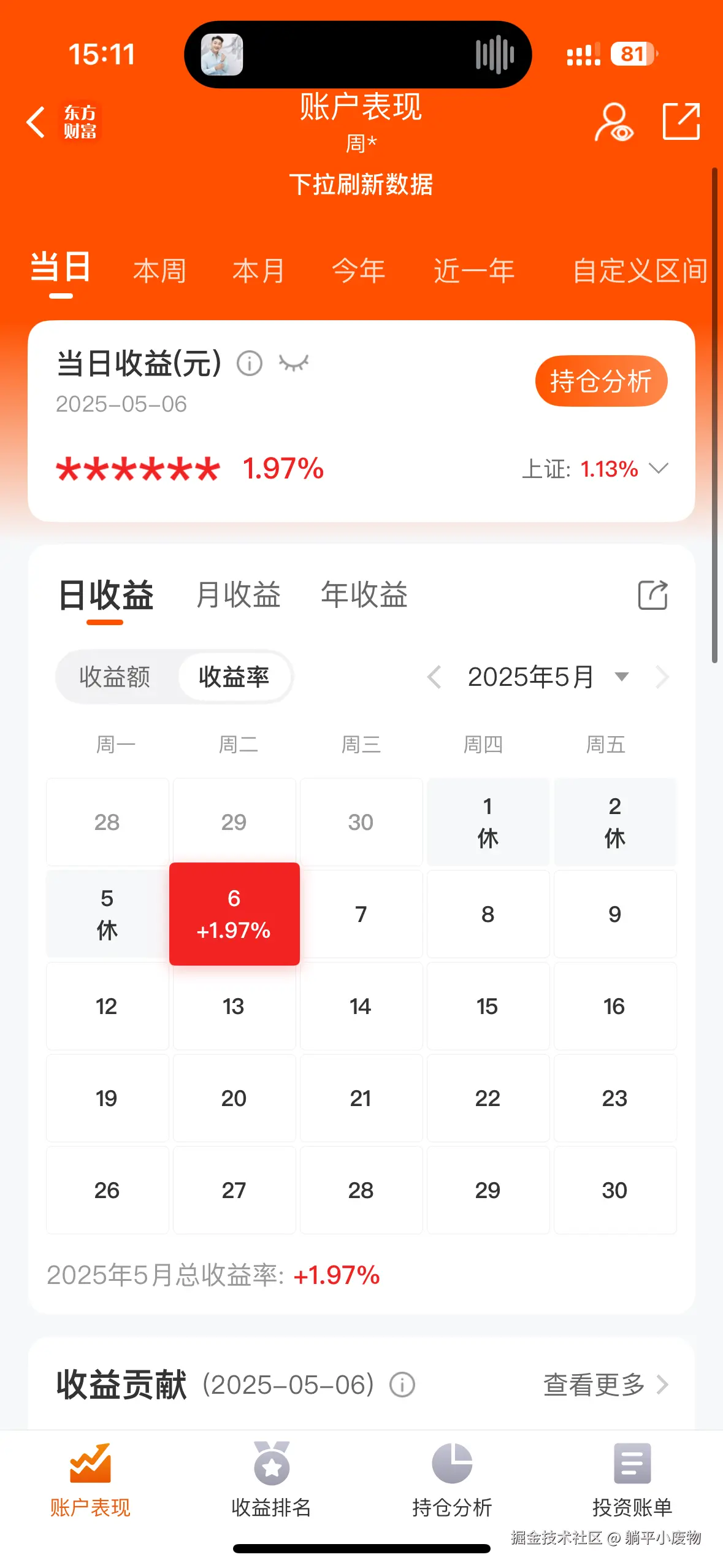Click the left chevron to view previous month
The width and height of the screenshot is (723, 1568).
(x=435, y=677)
